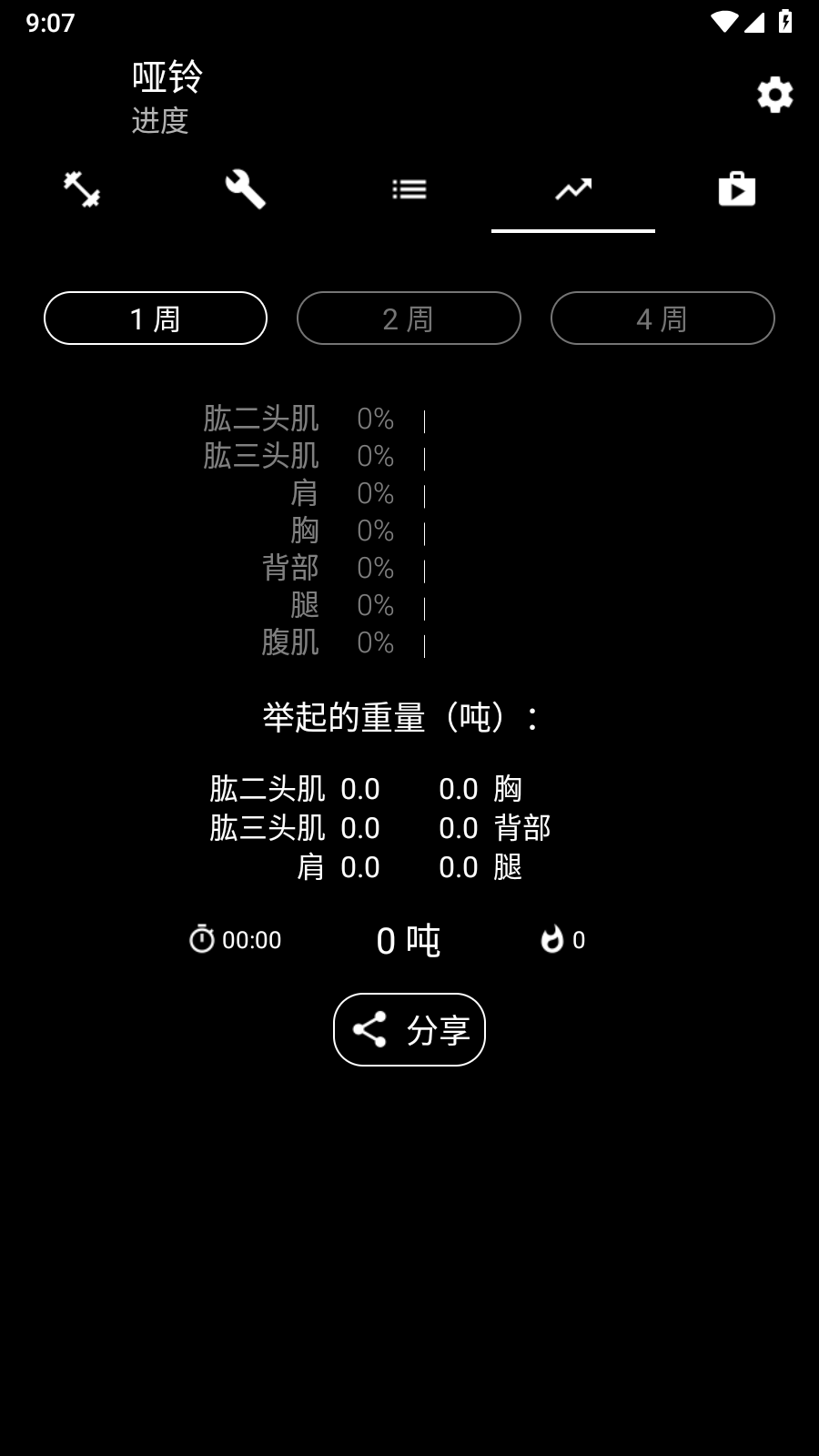819x1456 pixels.
Task: Open the wrench tools tab
Action: click(246, 189)
